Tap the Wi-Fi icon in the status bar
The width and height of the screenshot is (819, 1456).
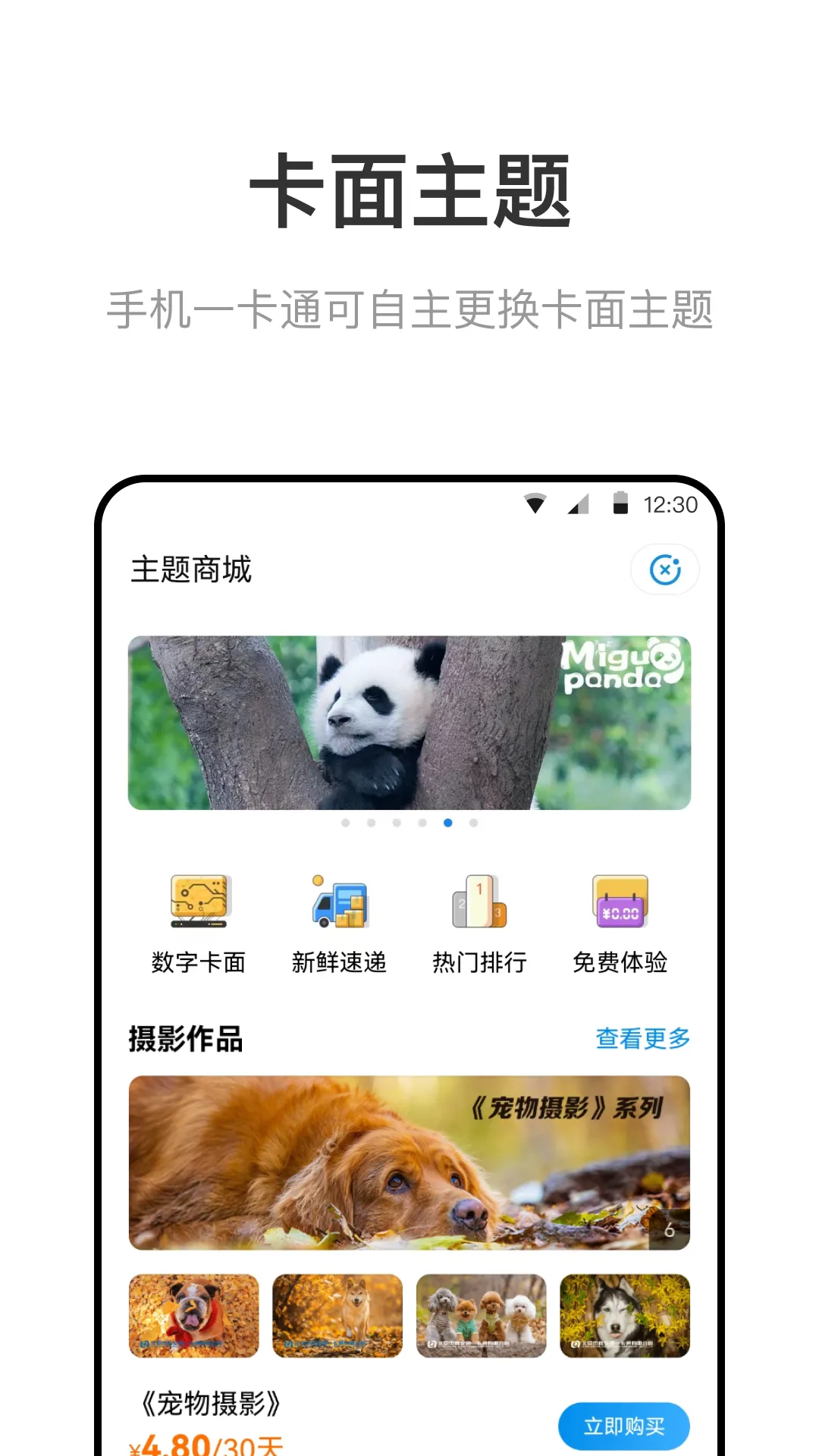(x=535, y=504)
